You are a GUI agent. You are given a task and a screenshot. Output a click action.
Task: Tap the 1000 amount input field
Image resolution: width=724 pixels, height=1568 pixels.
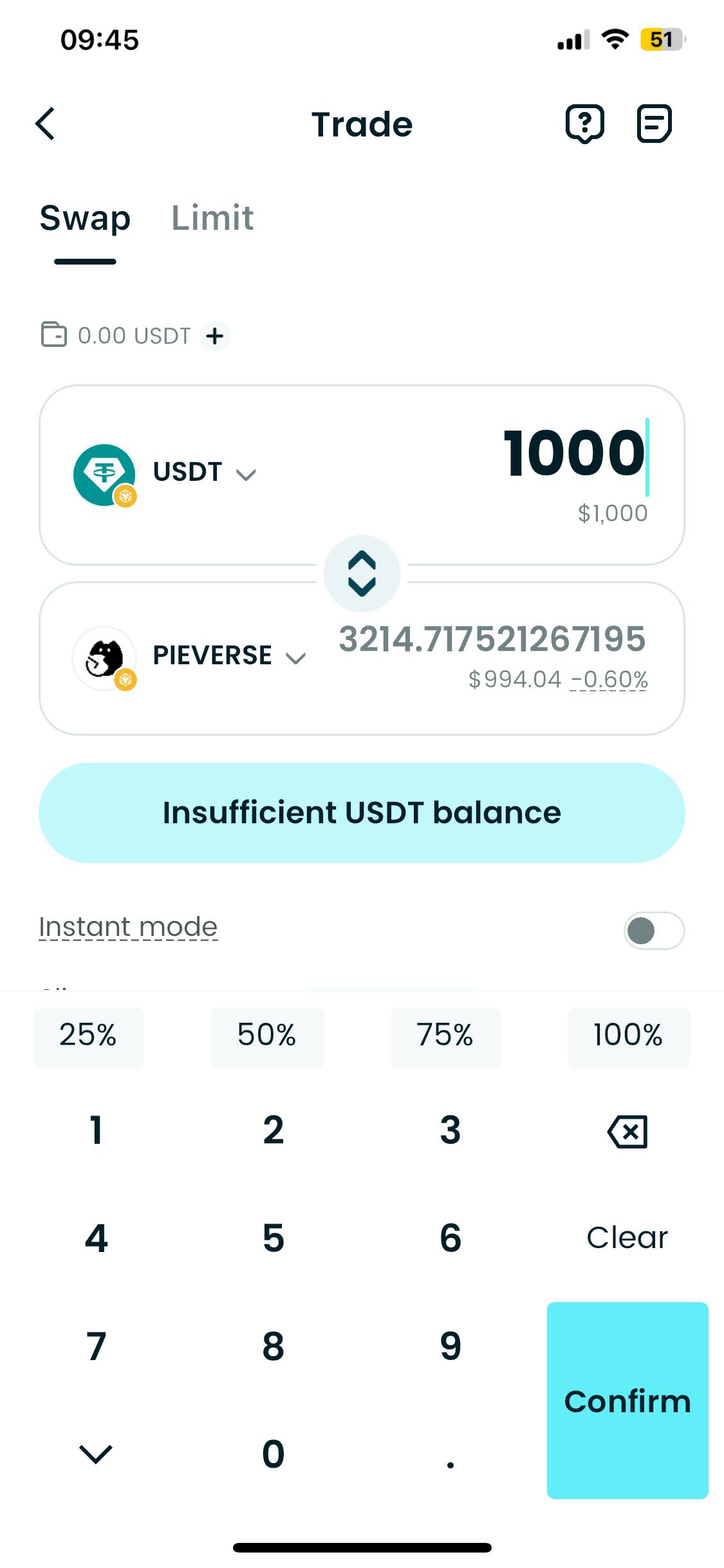tap(571, 454)
